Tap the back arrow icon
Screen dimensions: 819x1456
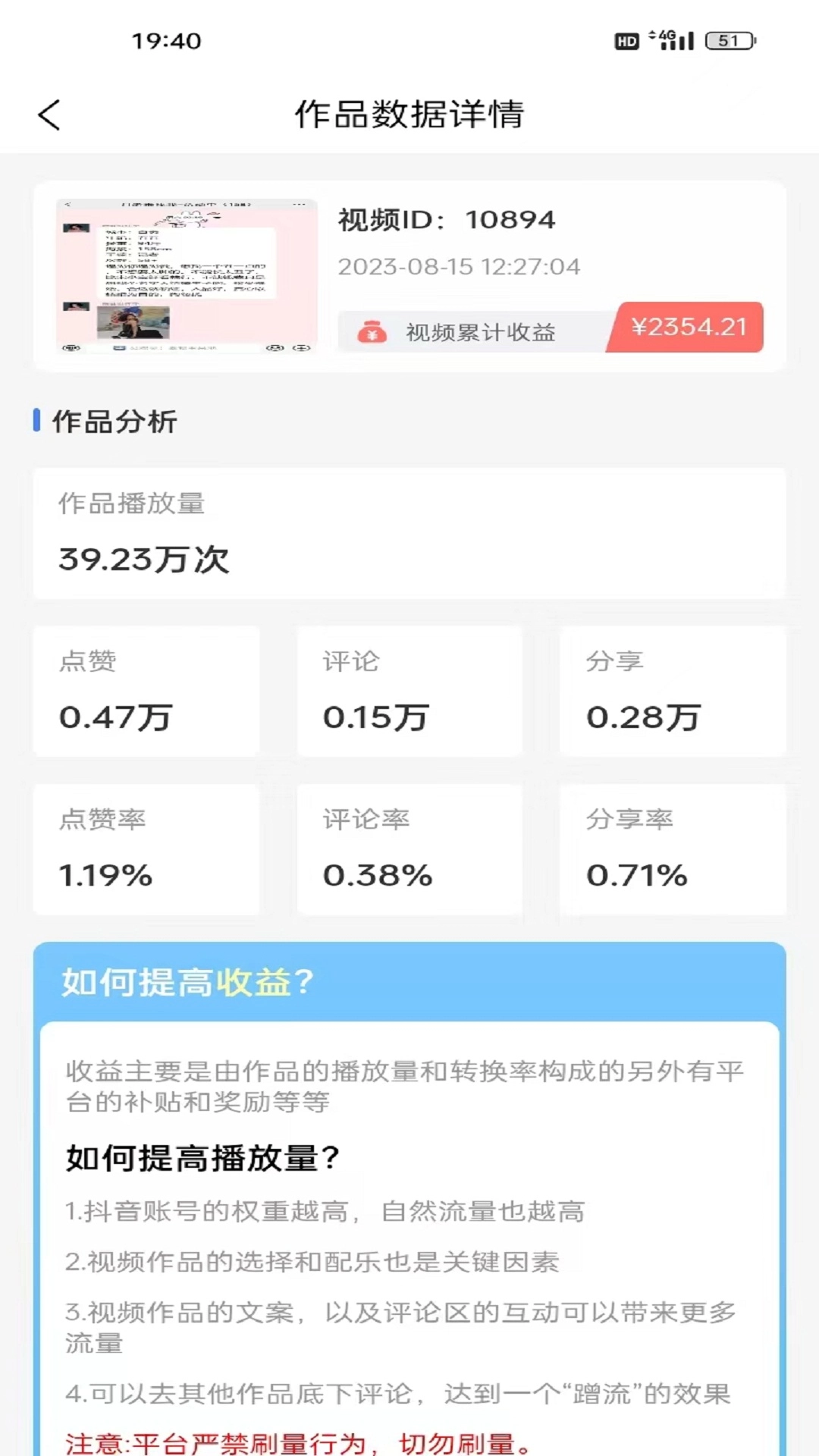click(x=49, y=115)
